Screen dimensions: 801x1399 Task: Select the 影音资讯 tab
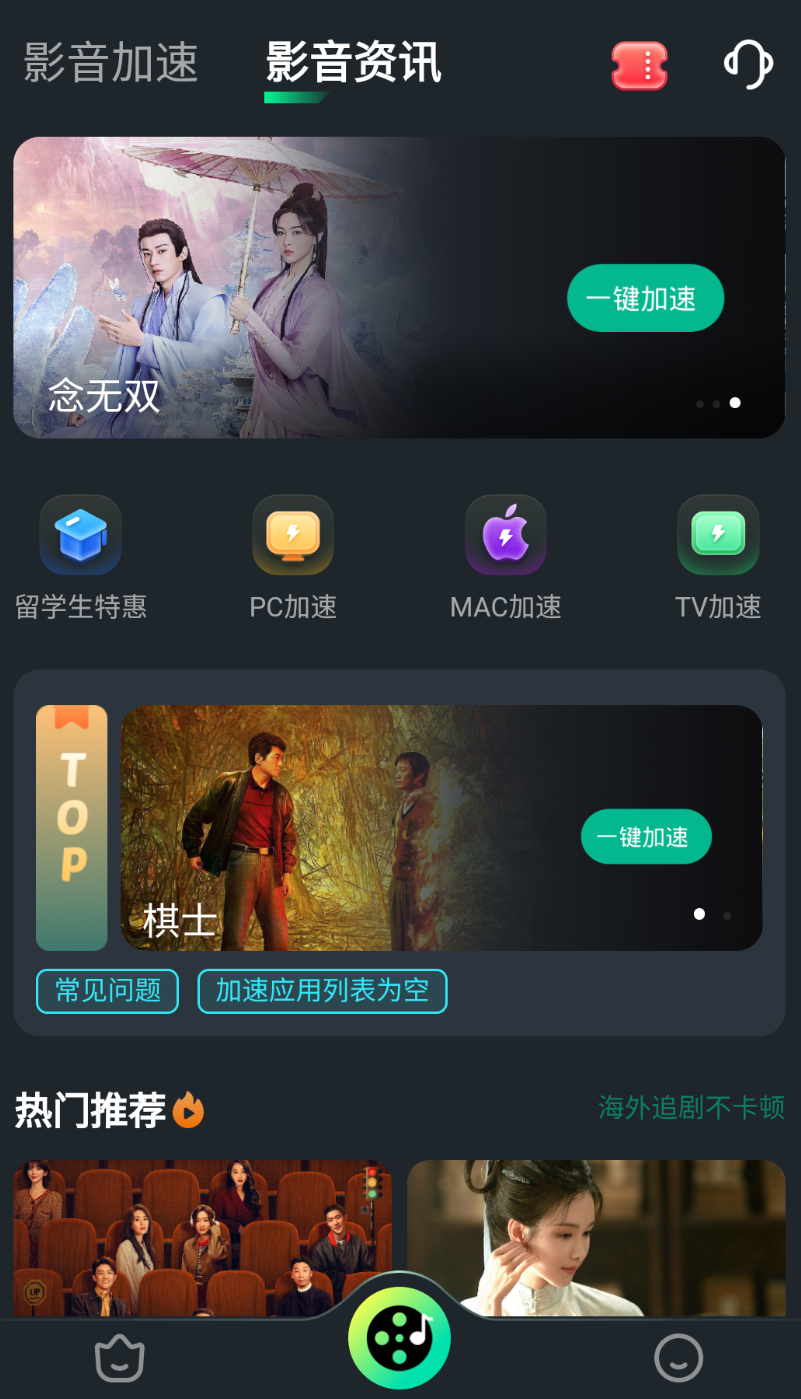click(353, 63)
